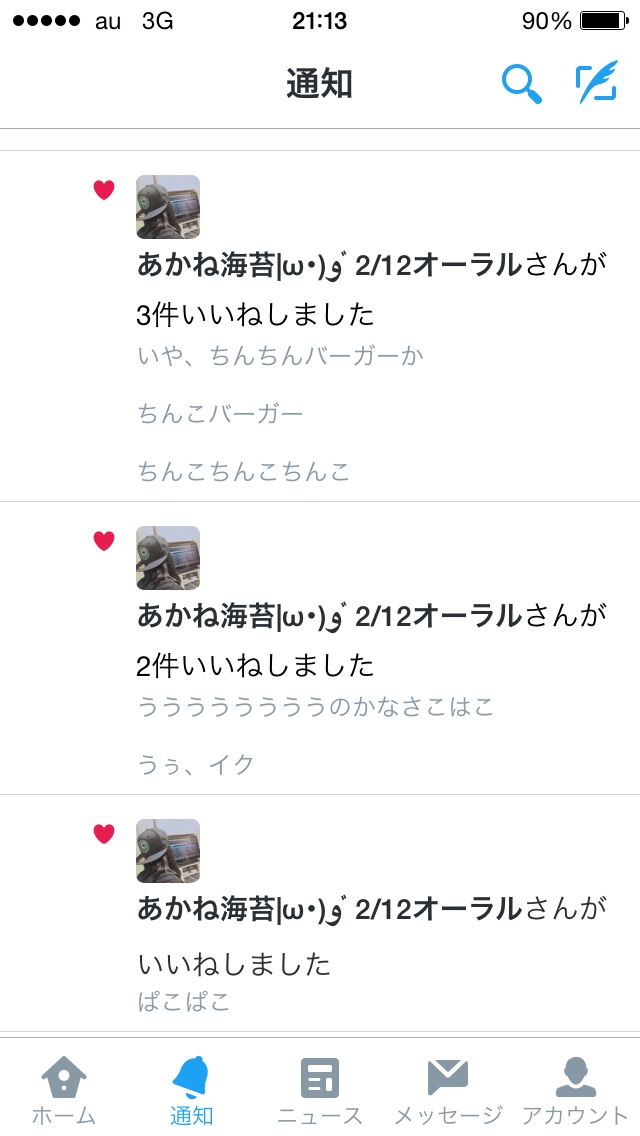Switch to the ホーム tab
The width and height of the screenshot is (640, 1136).
coord(64,1089)
